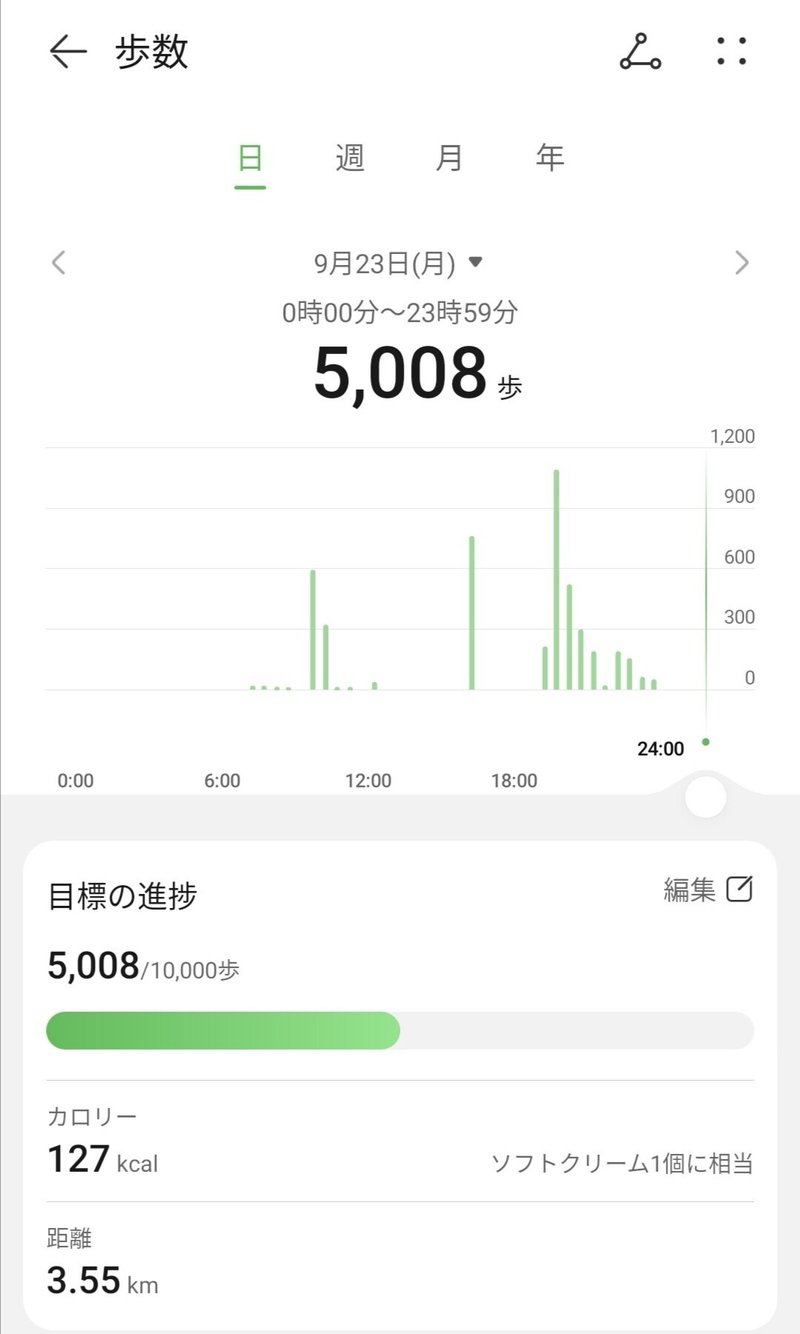Tap the round chart slider handle

tap(706, 797)
